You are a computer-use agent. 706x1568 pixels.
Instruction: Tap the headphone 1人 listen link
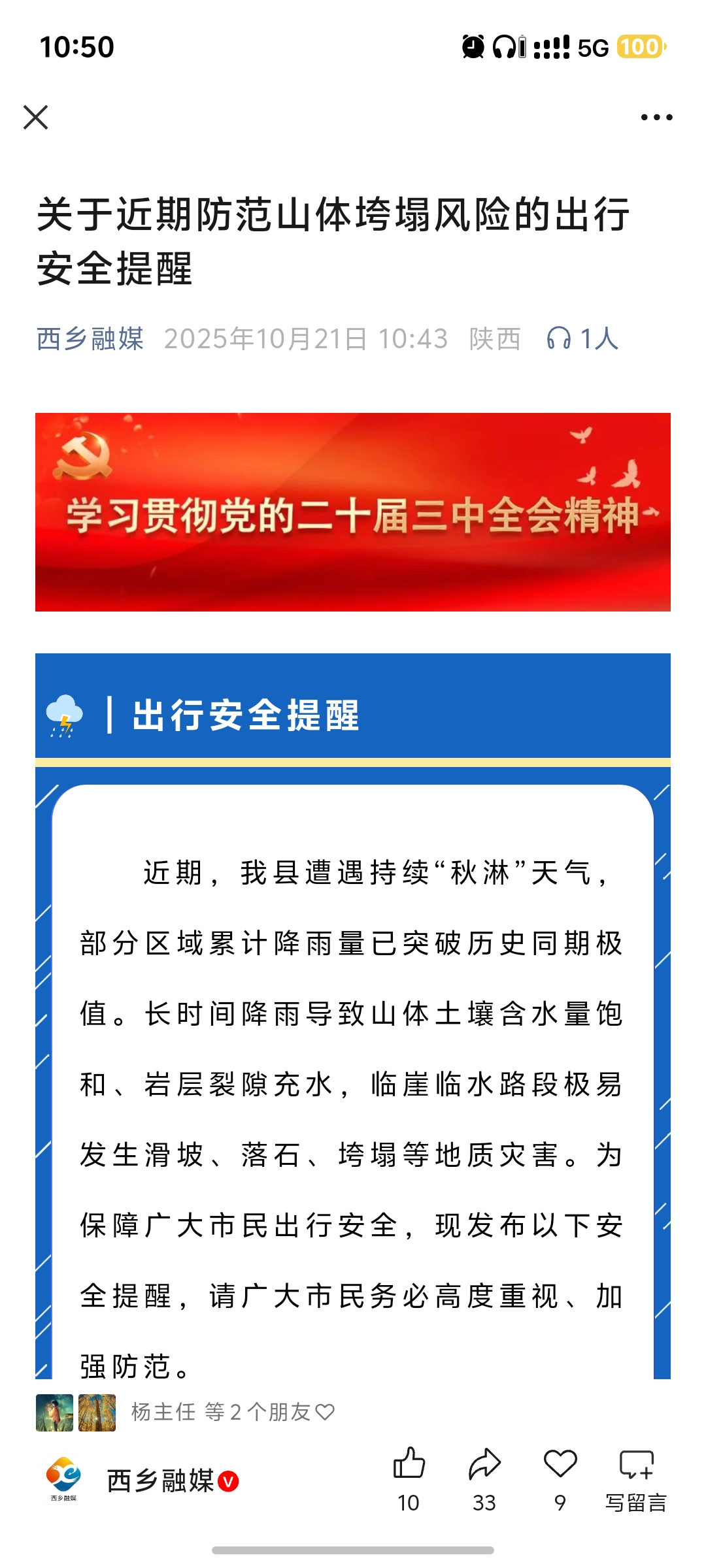tap(582, 338)
